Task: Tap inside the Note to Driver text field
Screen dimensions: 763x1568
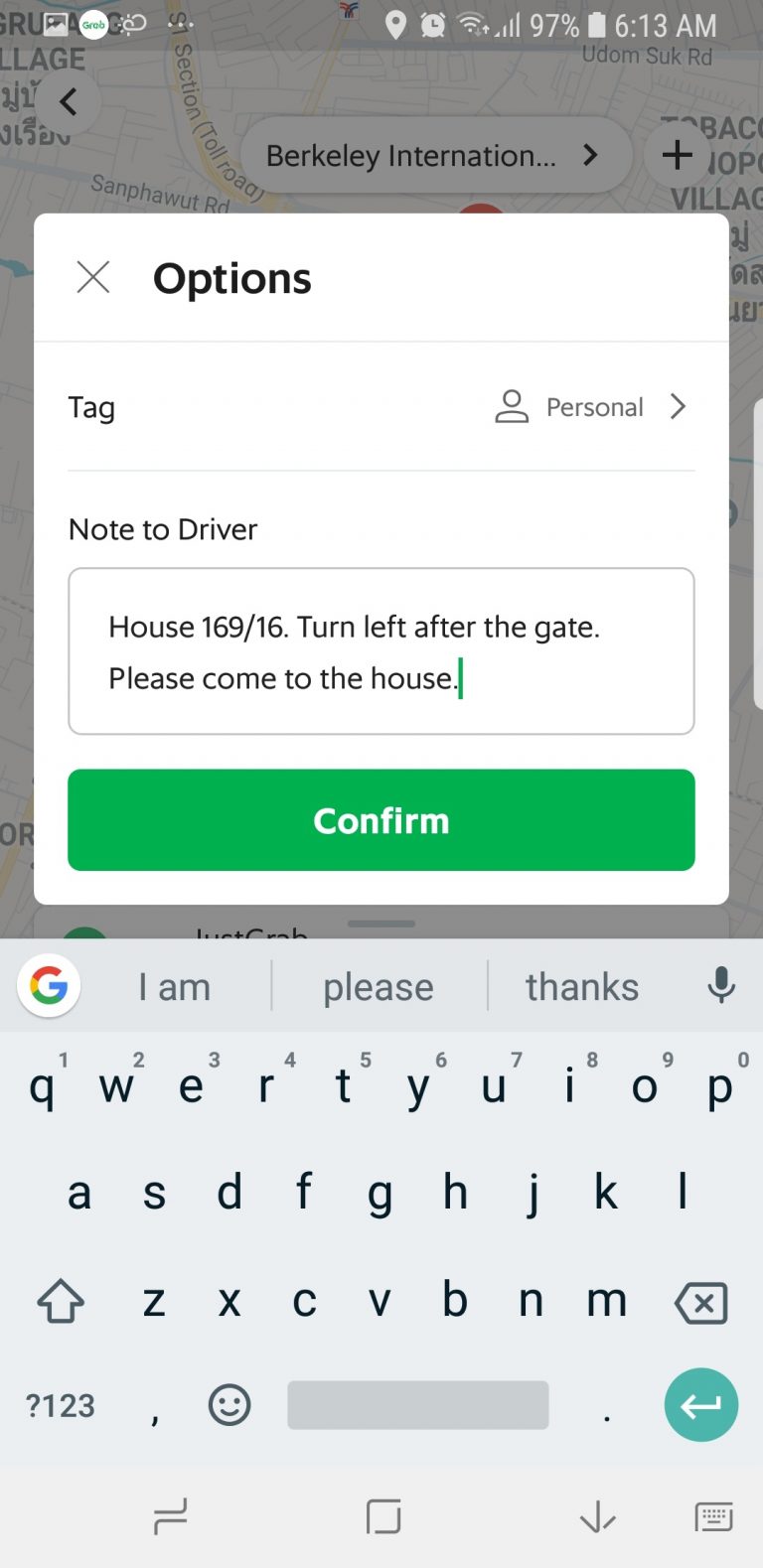Action: pos(381,650)
